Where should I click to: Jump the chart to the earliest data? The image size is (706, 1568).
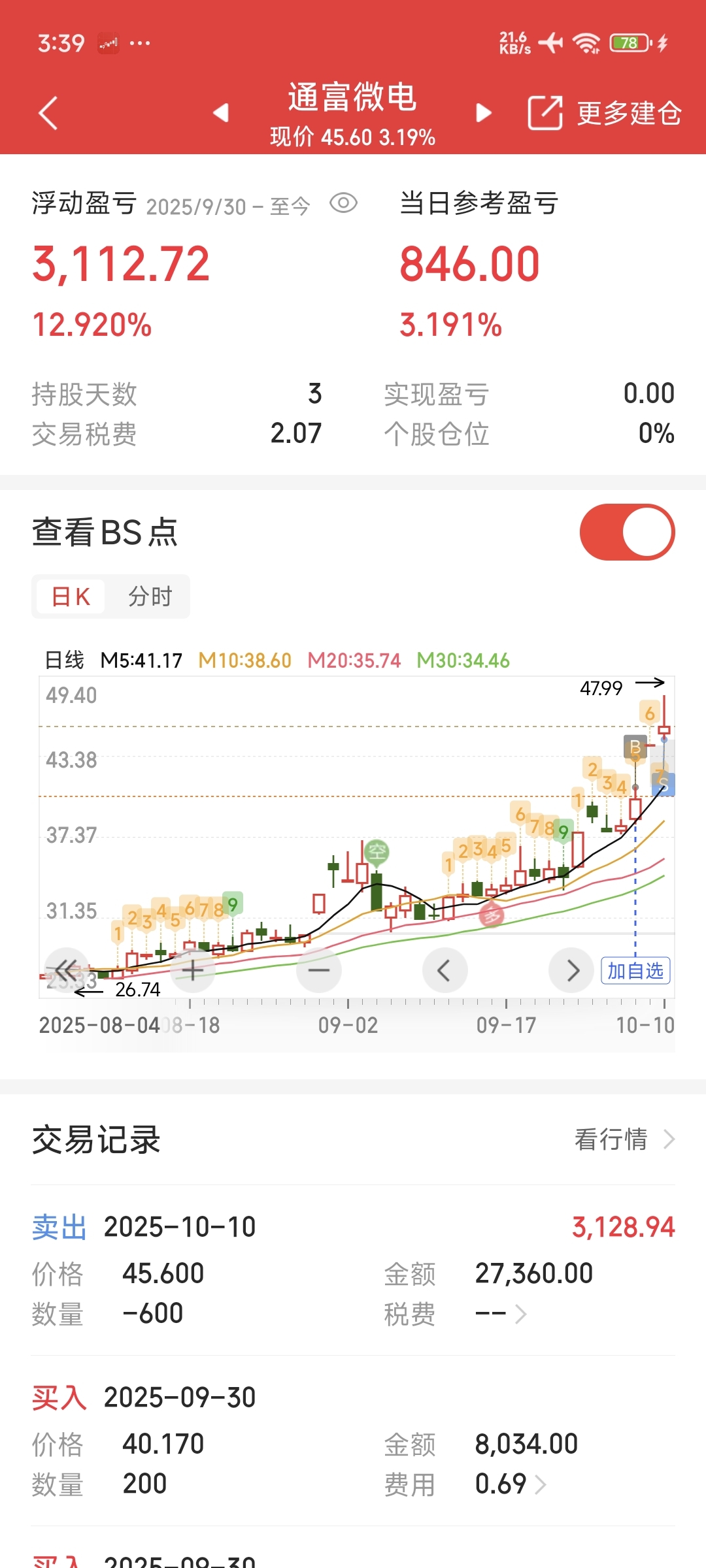tap(66, 970)
